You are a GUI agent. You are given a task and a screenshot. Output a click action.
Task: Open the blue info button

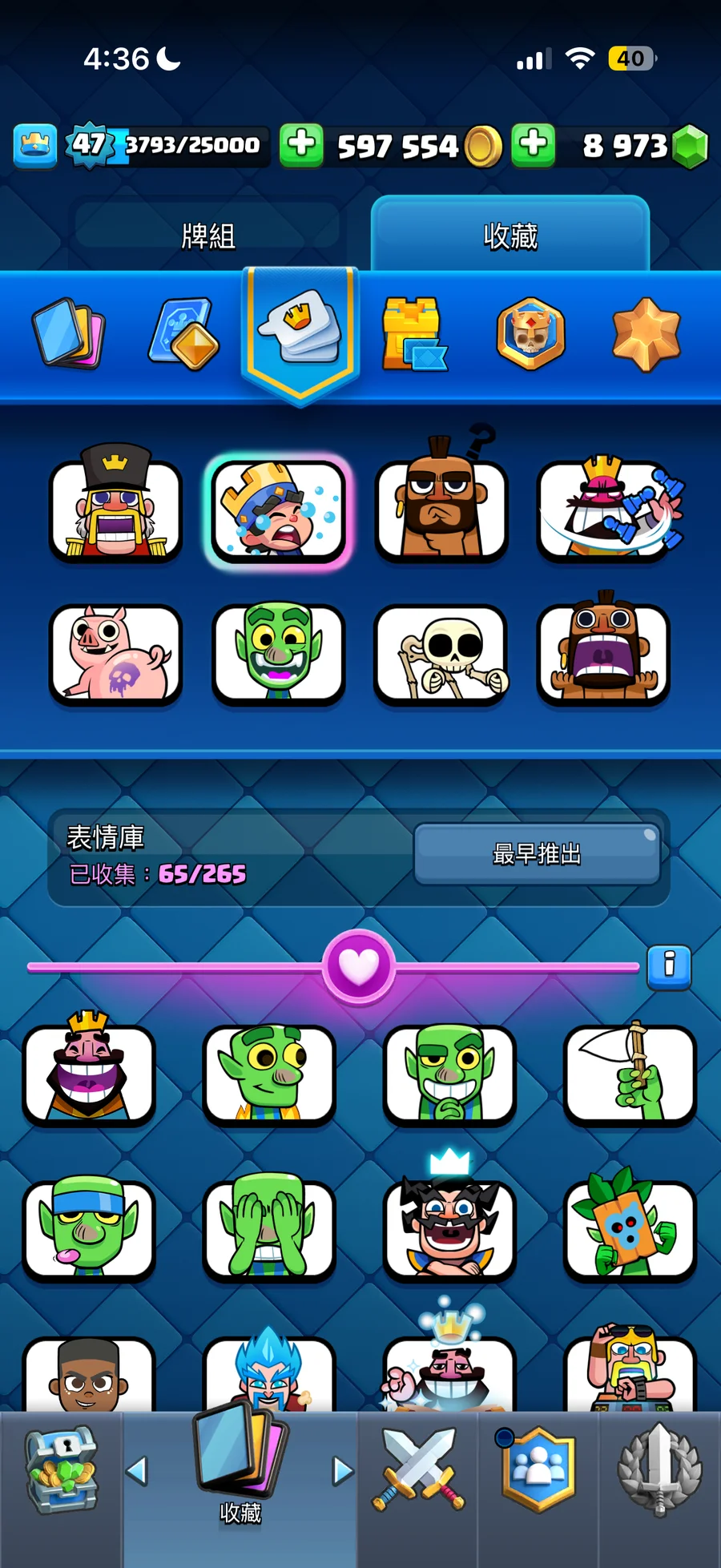tap(669, 965)
